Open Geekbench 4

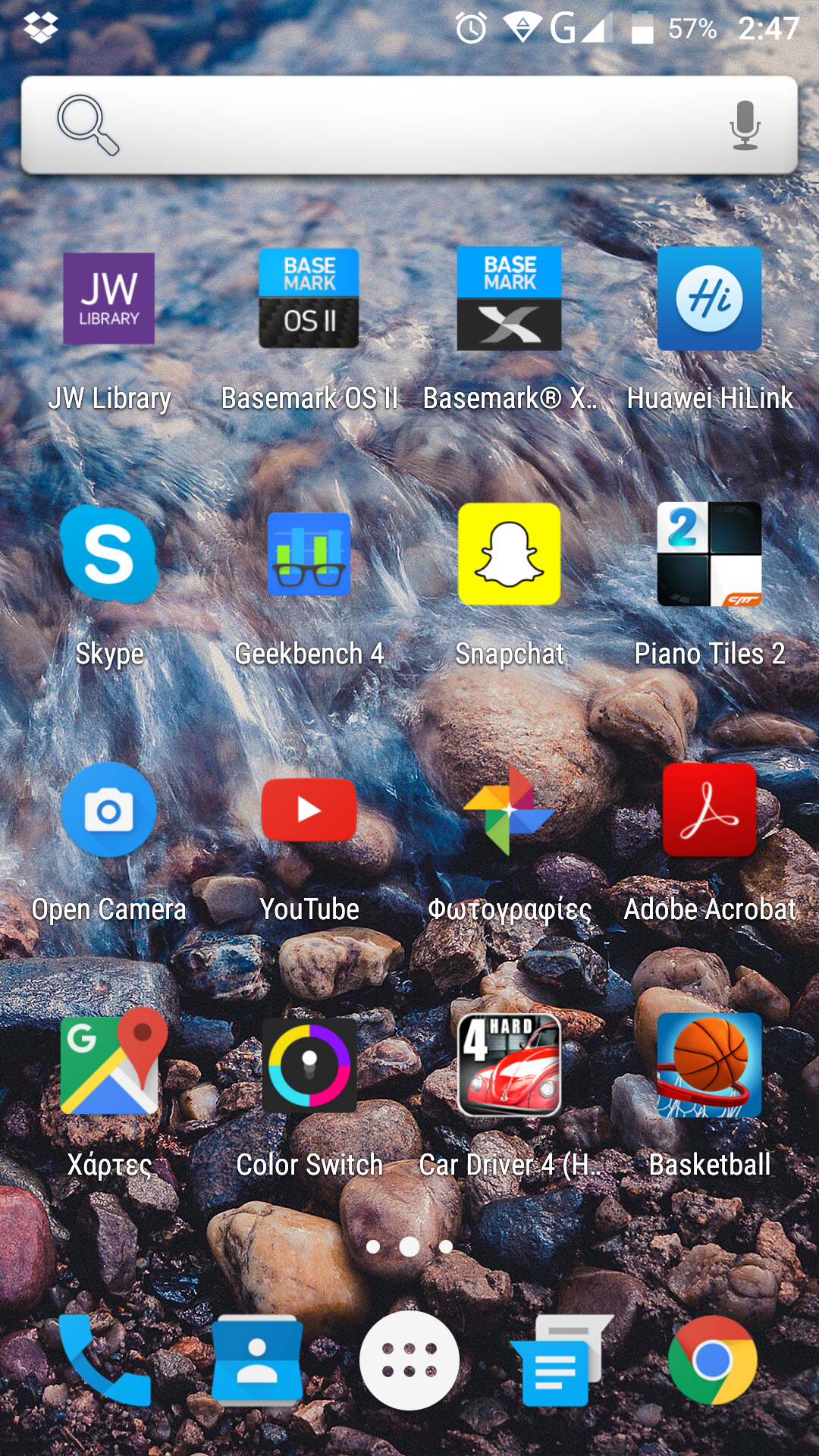[x=309, y=554]
